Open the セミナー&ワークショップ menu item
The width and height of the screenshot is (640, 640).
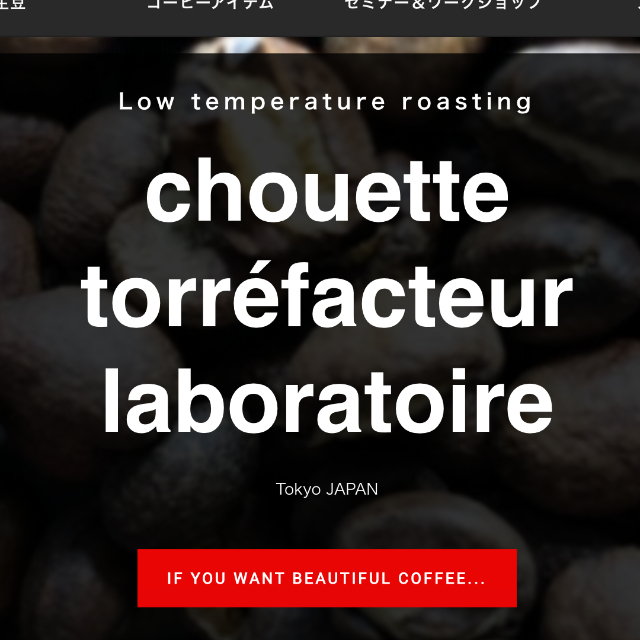442,5
